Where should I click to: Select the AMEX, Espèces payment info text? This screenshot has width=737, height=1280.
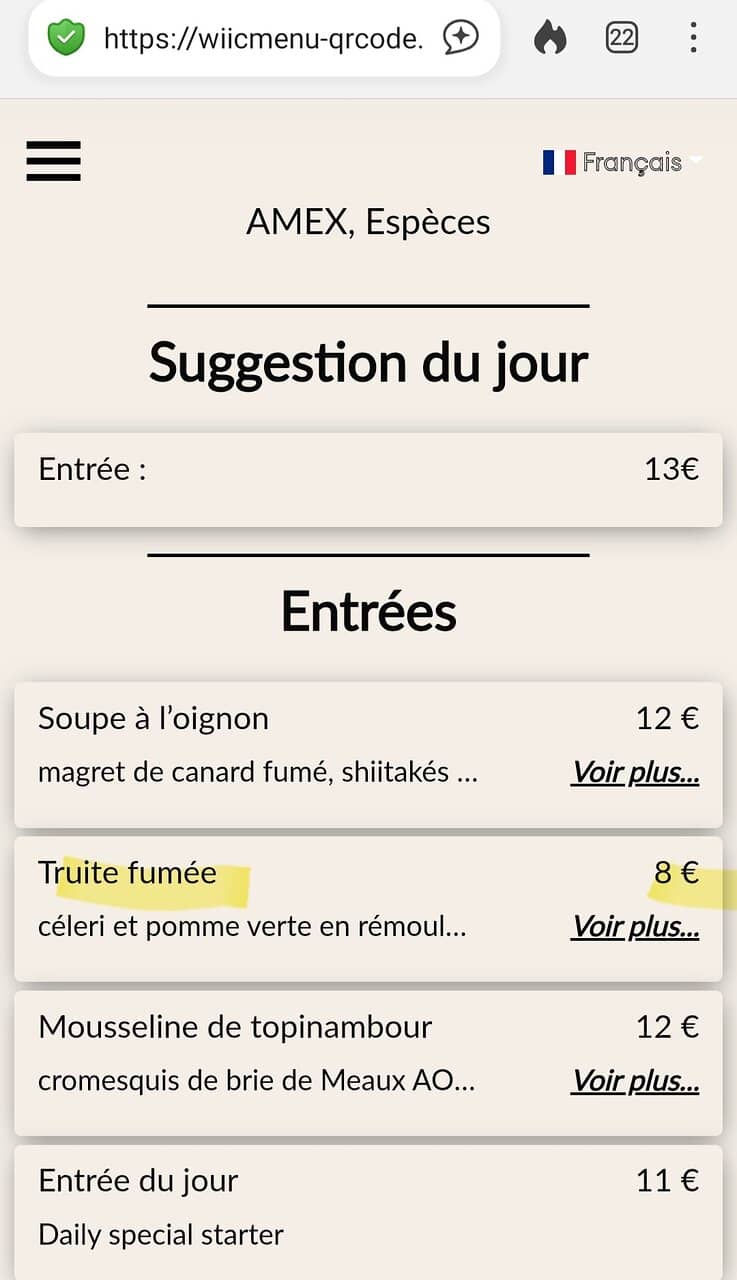368,222
